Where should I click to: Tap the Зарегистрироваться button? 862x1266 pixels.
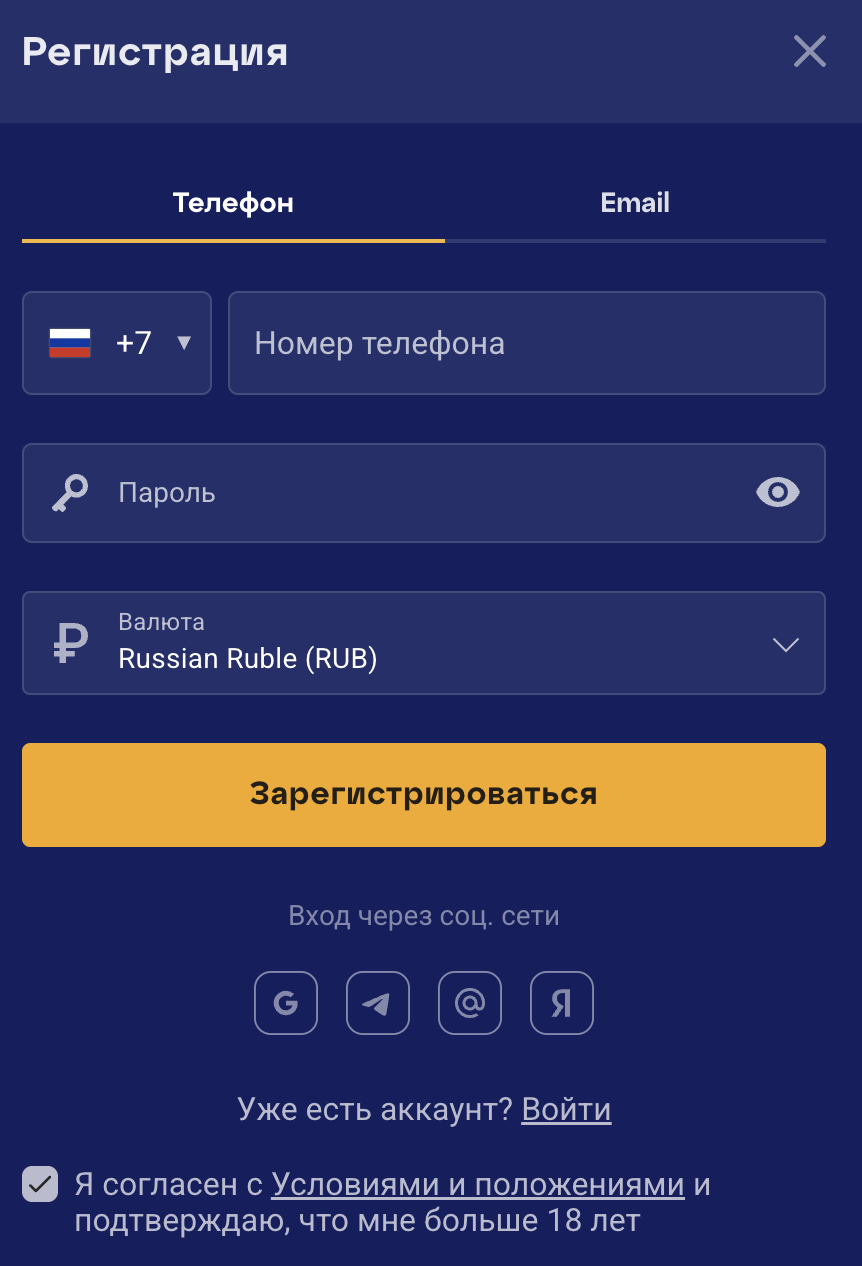[424, 795]
